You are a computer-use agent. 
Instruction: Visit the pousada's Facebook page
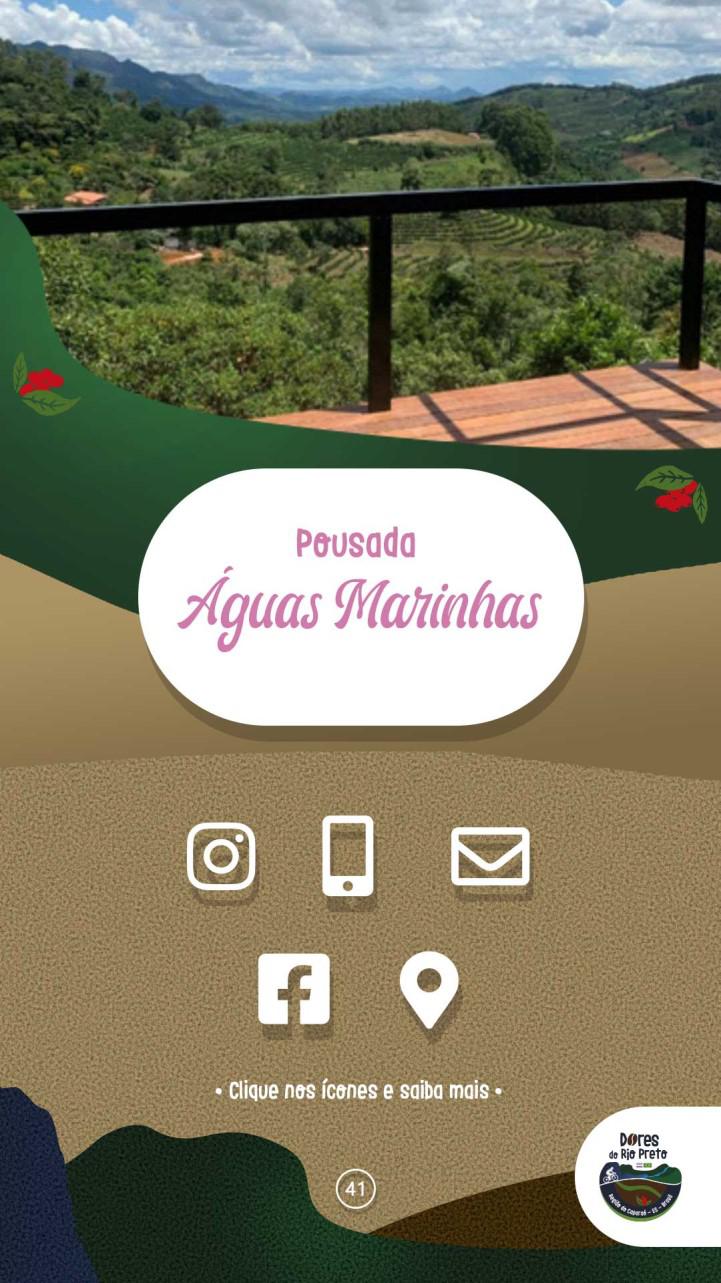(294, 989)
